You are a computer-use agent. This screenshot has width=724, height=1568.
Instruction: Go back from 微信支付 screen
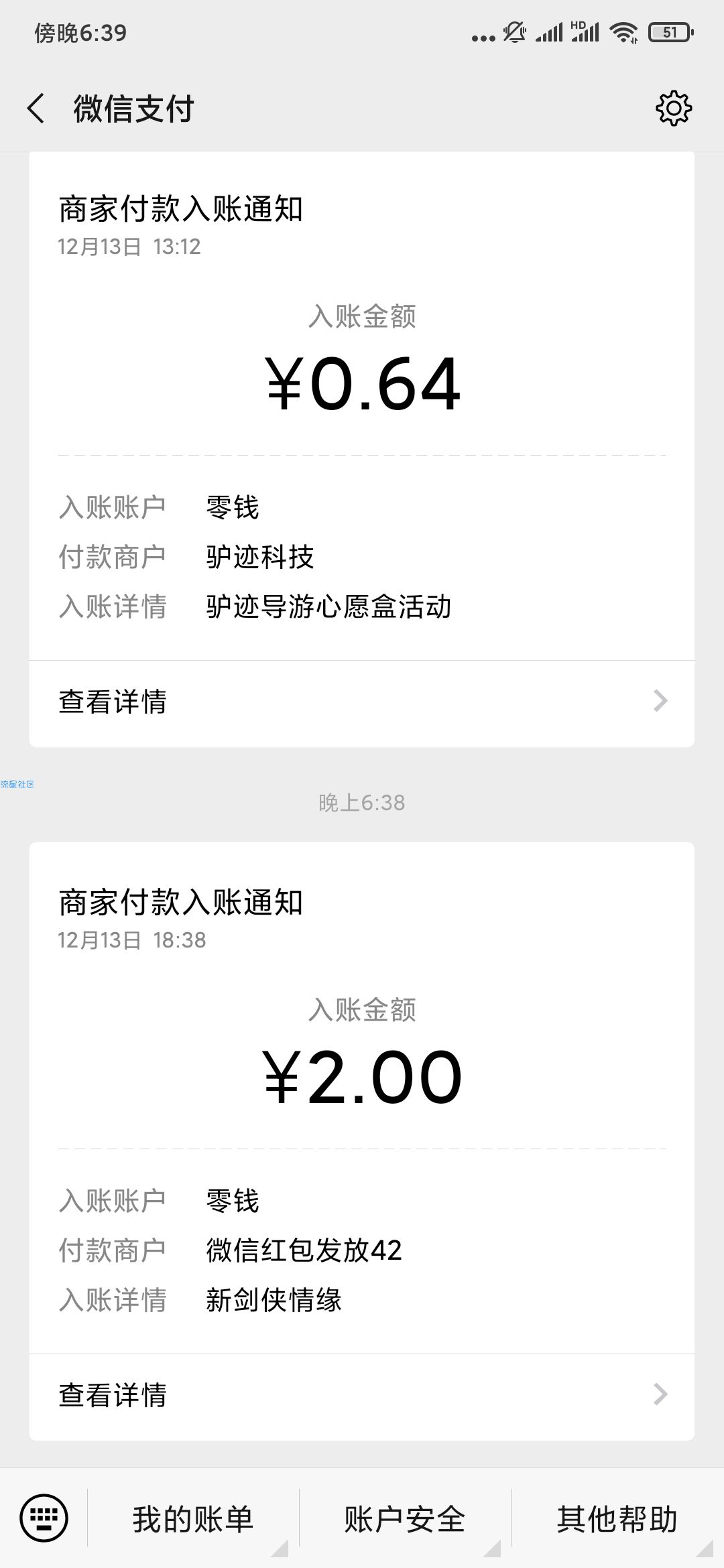(x=36, y=109)
